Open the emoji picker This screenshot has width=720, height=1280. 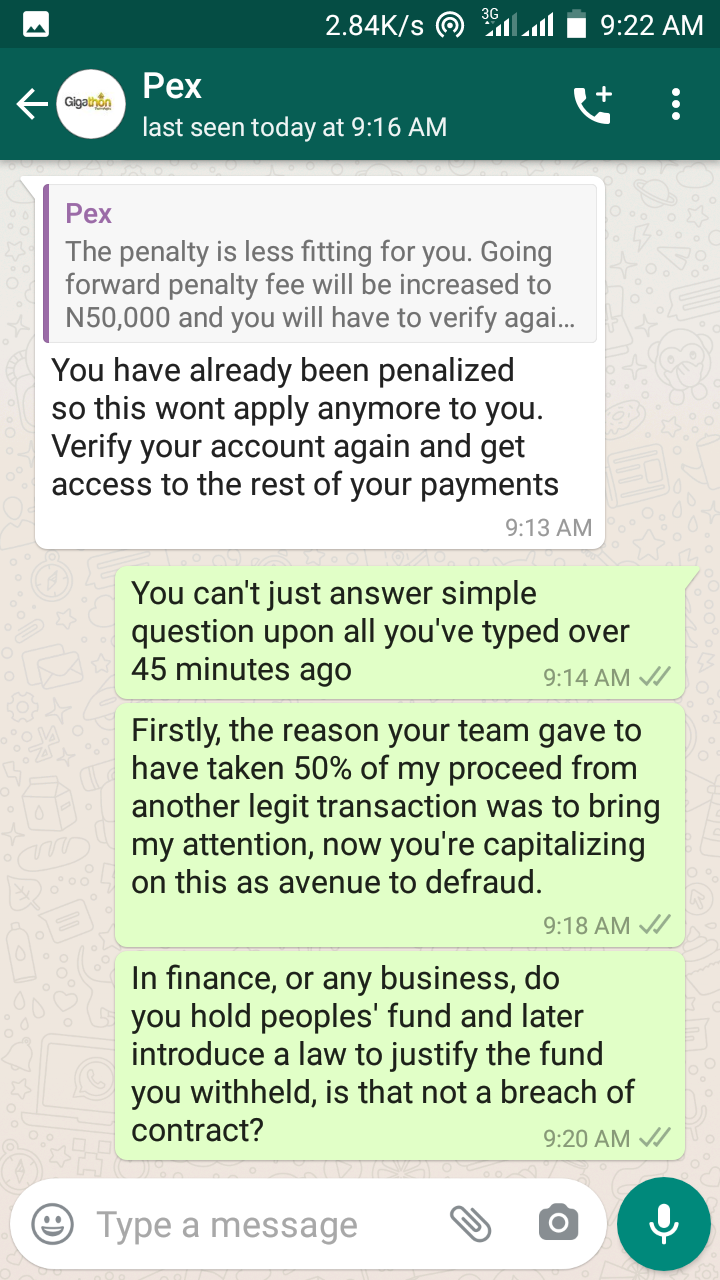coord(53,1223)
